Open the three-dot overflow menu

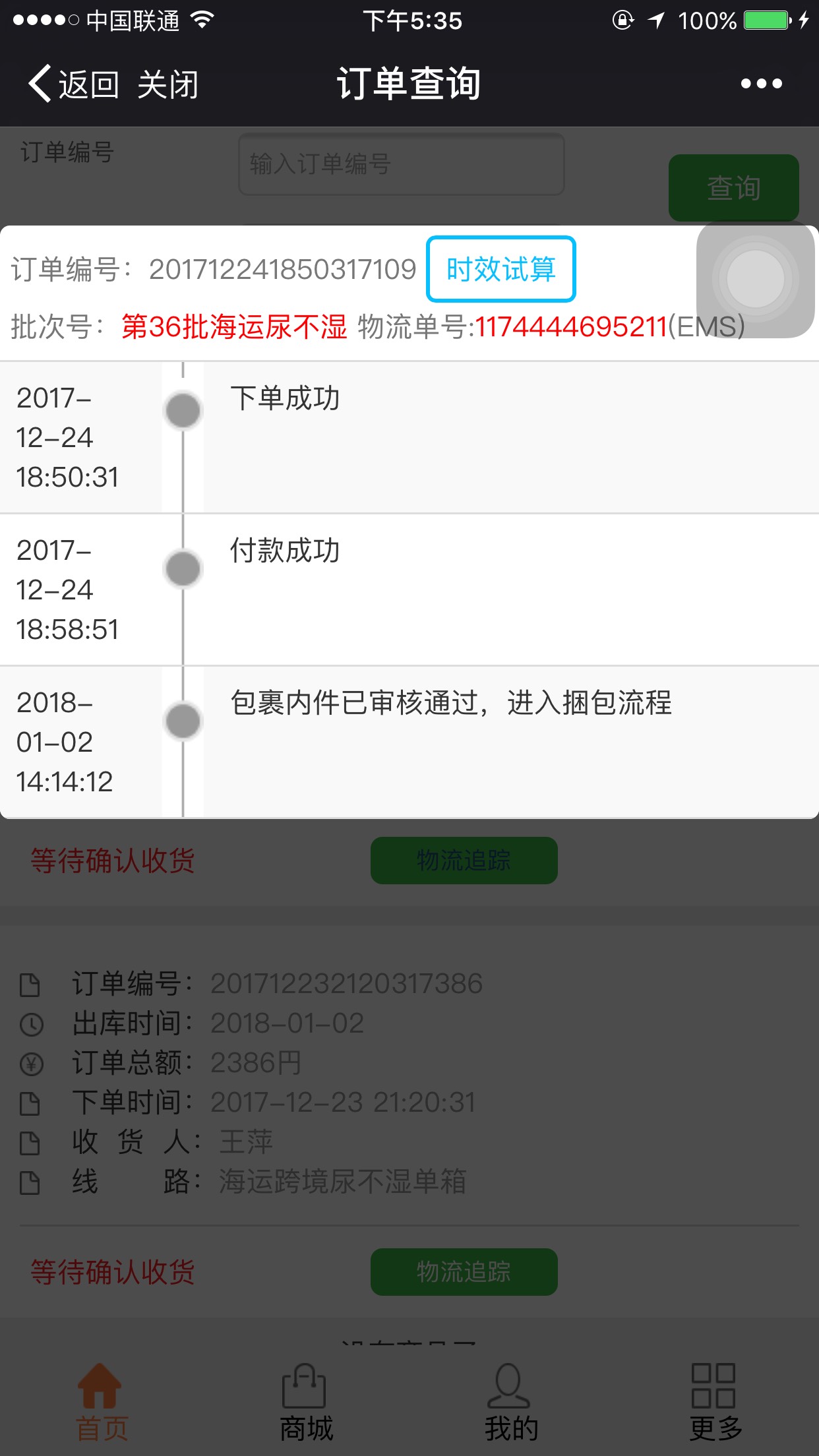(761, 84)
